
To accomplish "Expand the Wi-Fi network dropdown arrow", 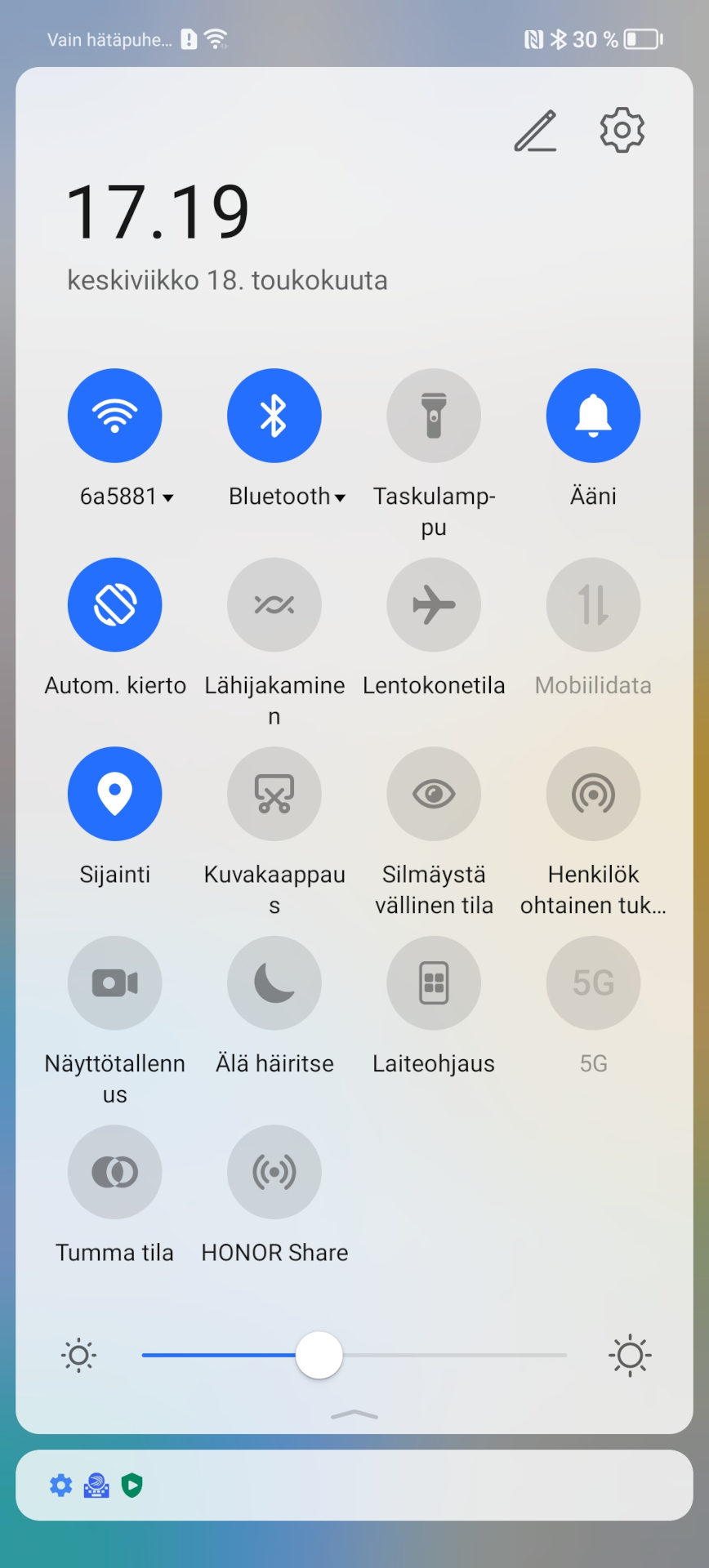I will [168, 497].
